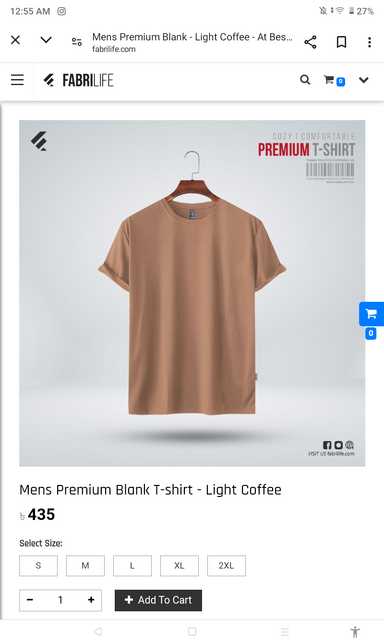Add the t-shirt to cart
384x644 pixels.
[158, 600]
